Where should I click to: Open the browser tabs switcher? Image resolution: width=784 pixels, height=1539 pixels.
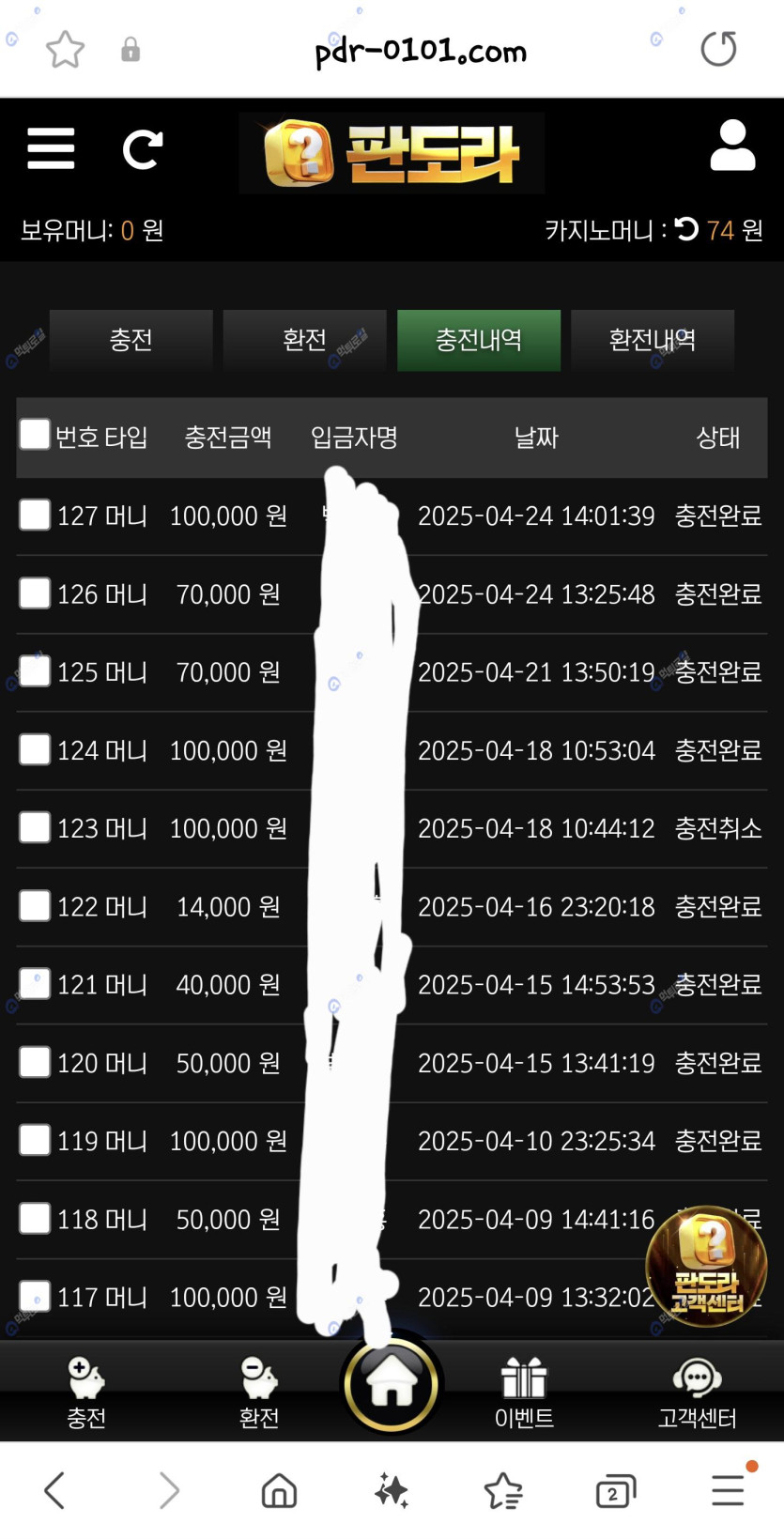click(x=615, y=1491)
